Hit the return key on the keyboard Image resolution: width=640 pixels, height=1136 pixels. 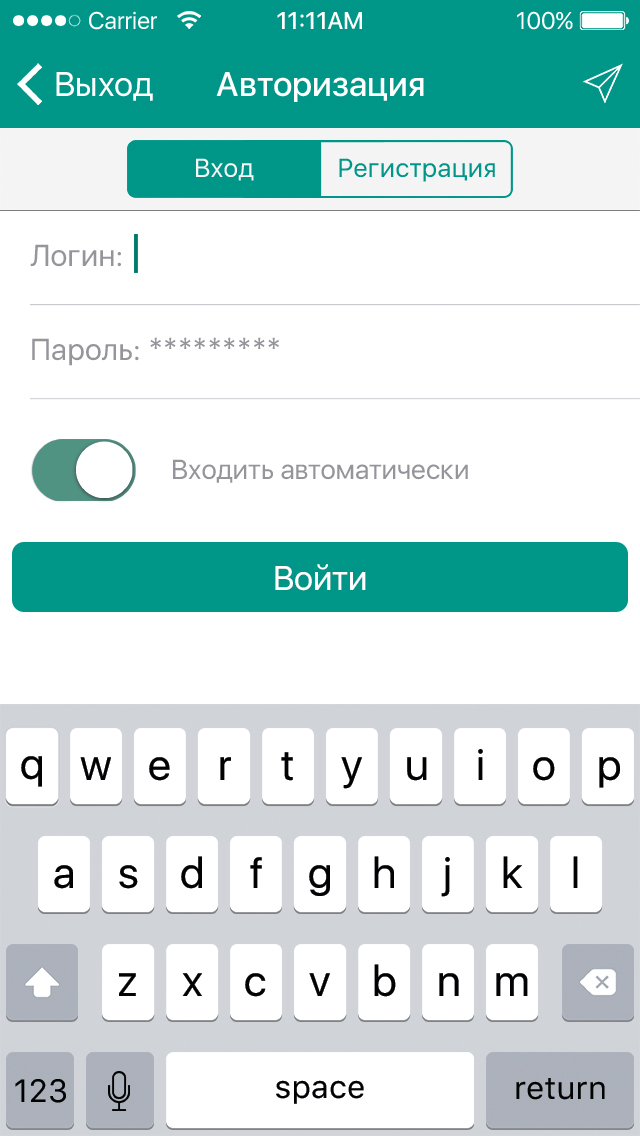[x=560, y=1089]
